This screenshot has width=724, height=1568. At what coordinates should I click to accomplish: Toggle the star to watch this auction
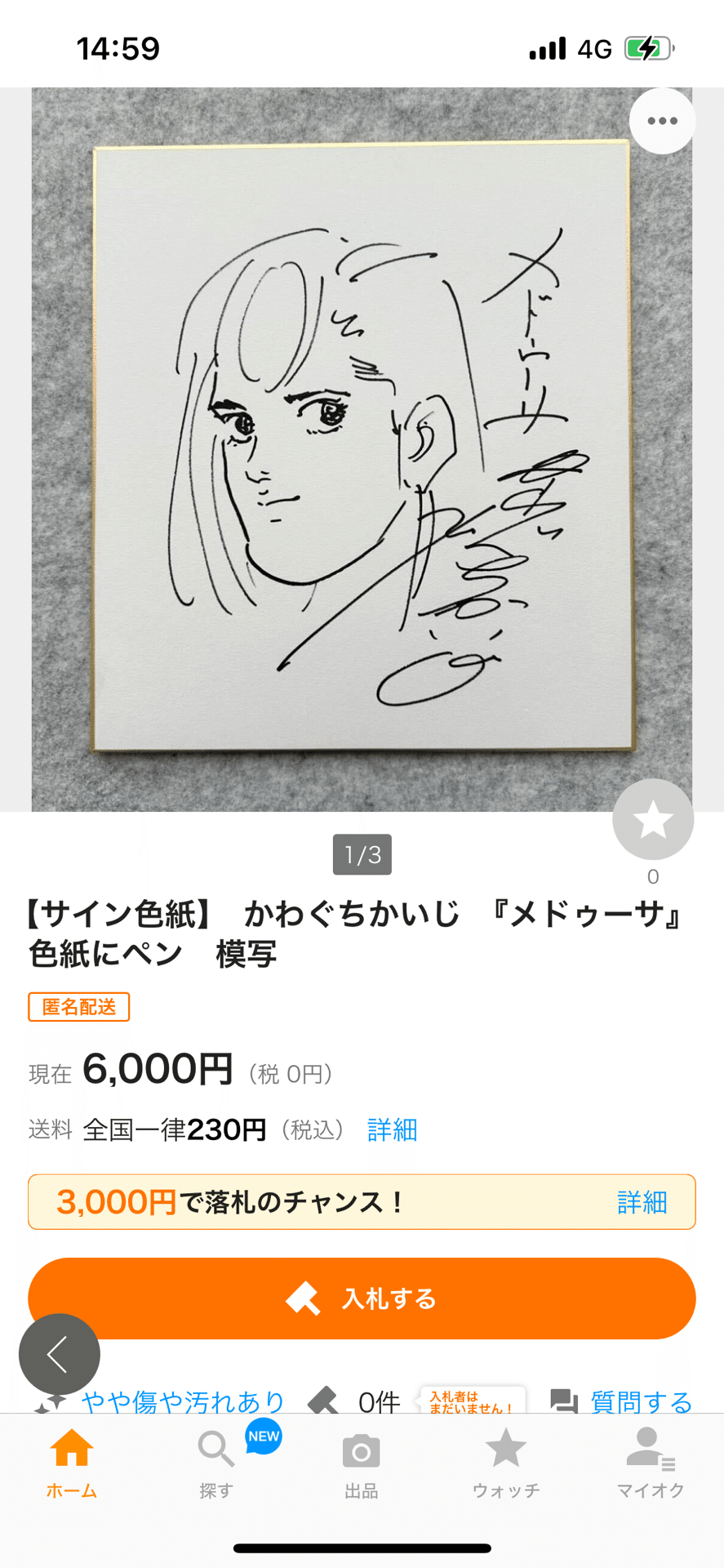652,819
